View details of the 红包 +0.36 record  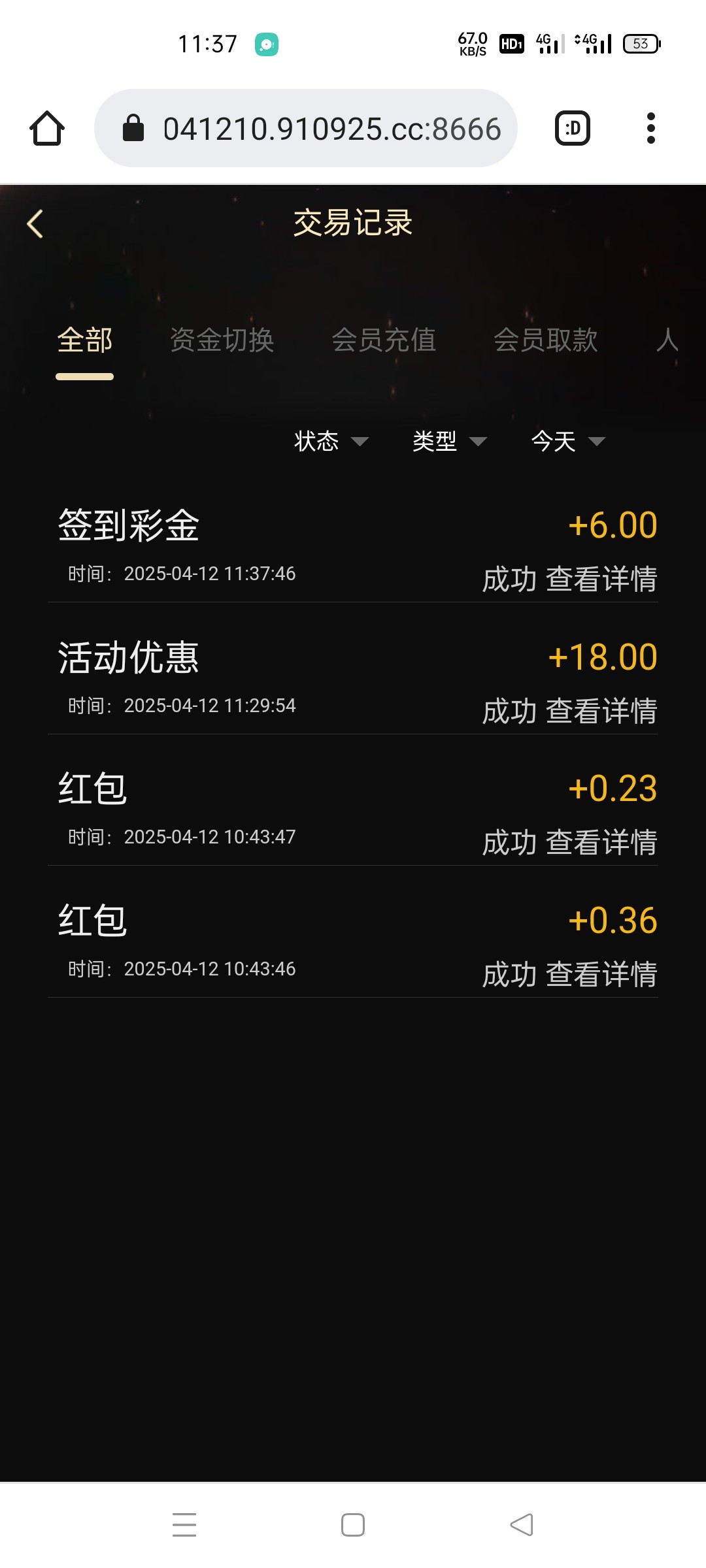point(601,975)
